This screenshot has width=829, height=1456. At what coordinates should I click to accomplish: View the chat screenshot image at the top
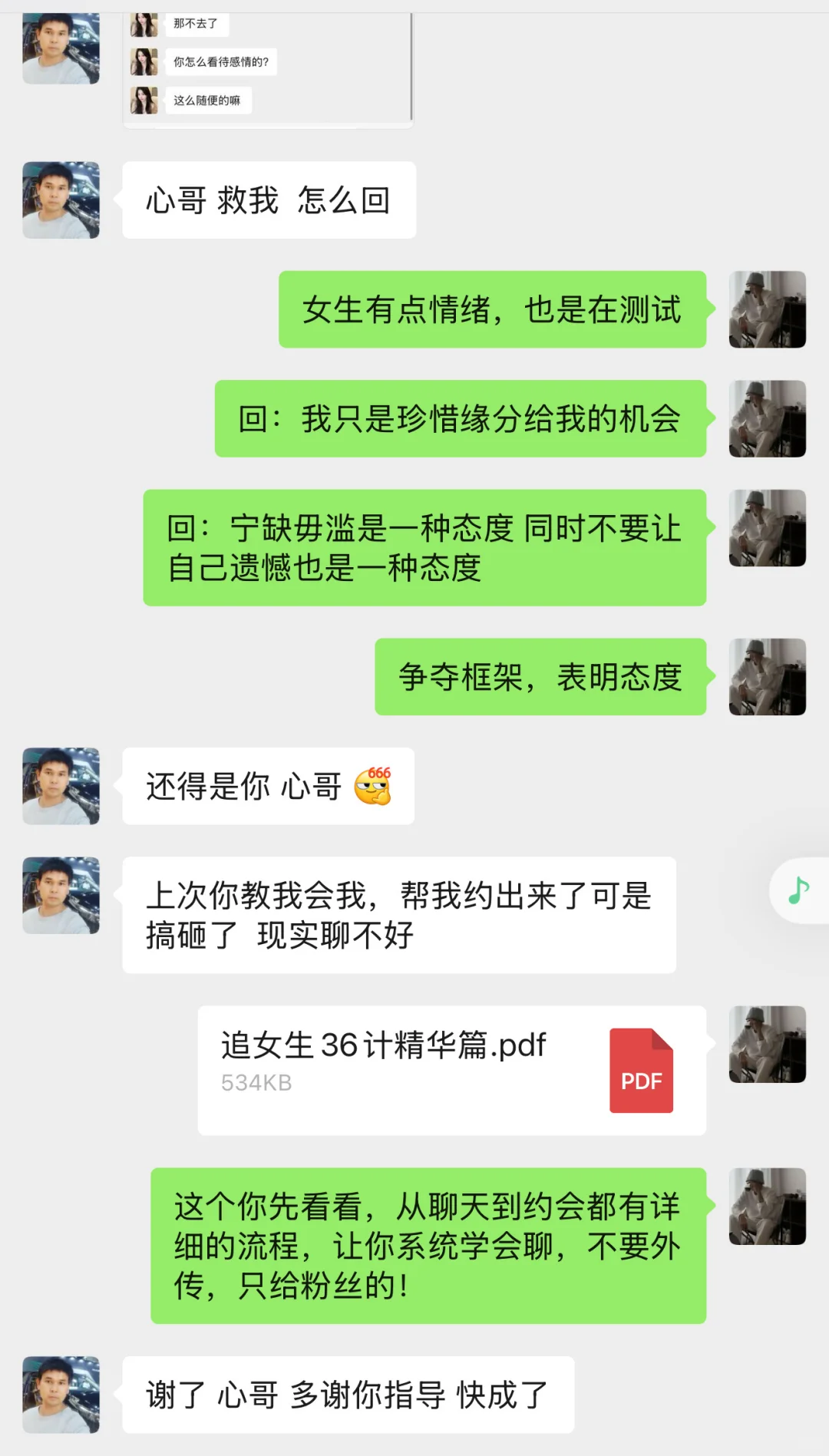coord(268,68)
